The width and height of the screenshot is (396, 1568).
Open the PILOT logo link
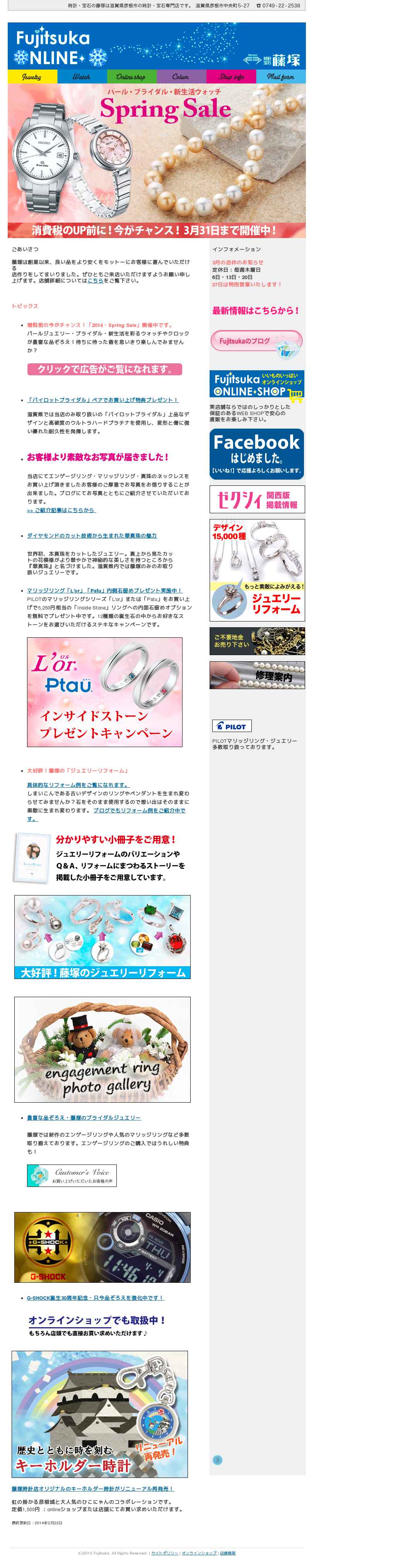click(232, 725)
